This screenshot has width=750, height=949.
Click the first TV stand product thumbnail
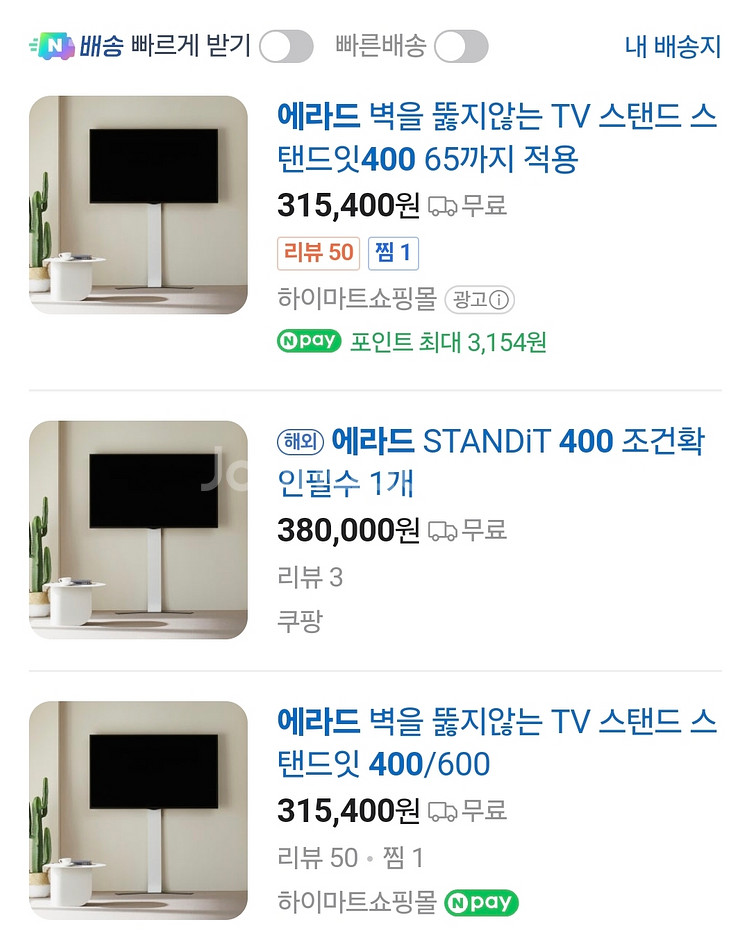(140, 202)
